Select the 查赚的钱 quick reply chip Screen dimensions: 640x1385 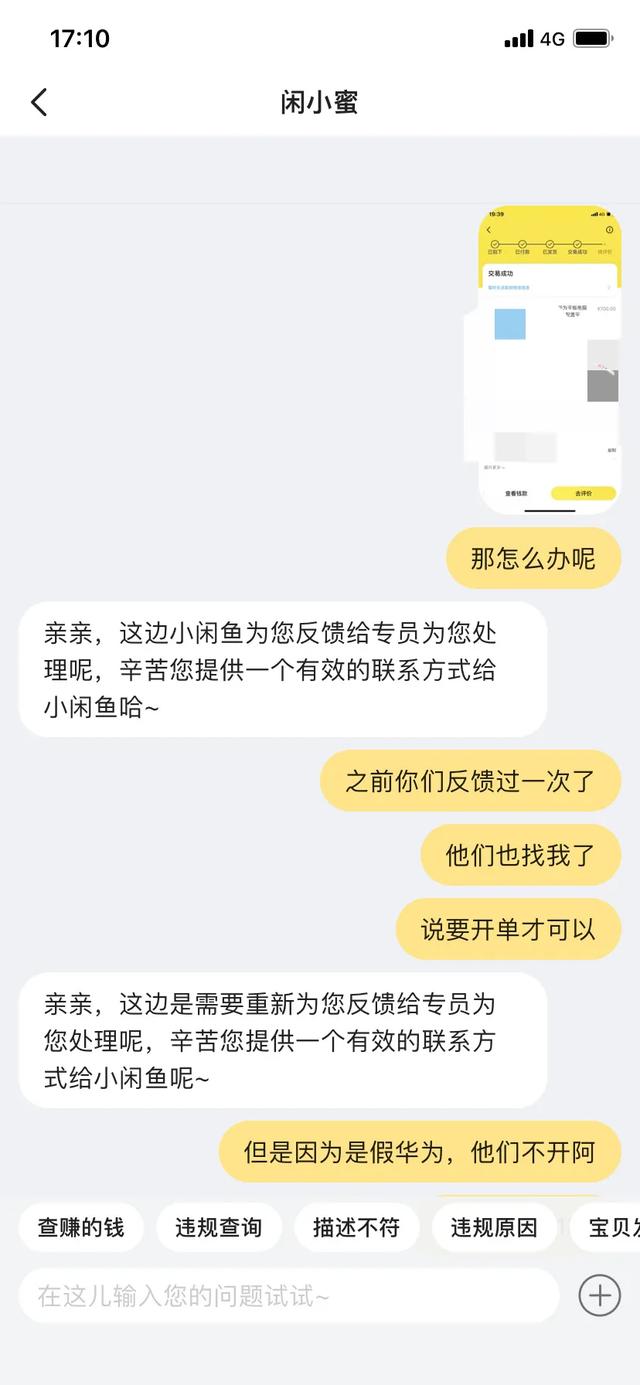[x=81, y=1227]
